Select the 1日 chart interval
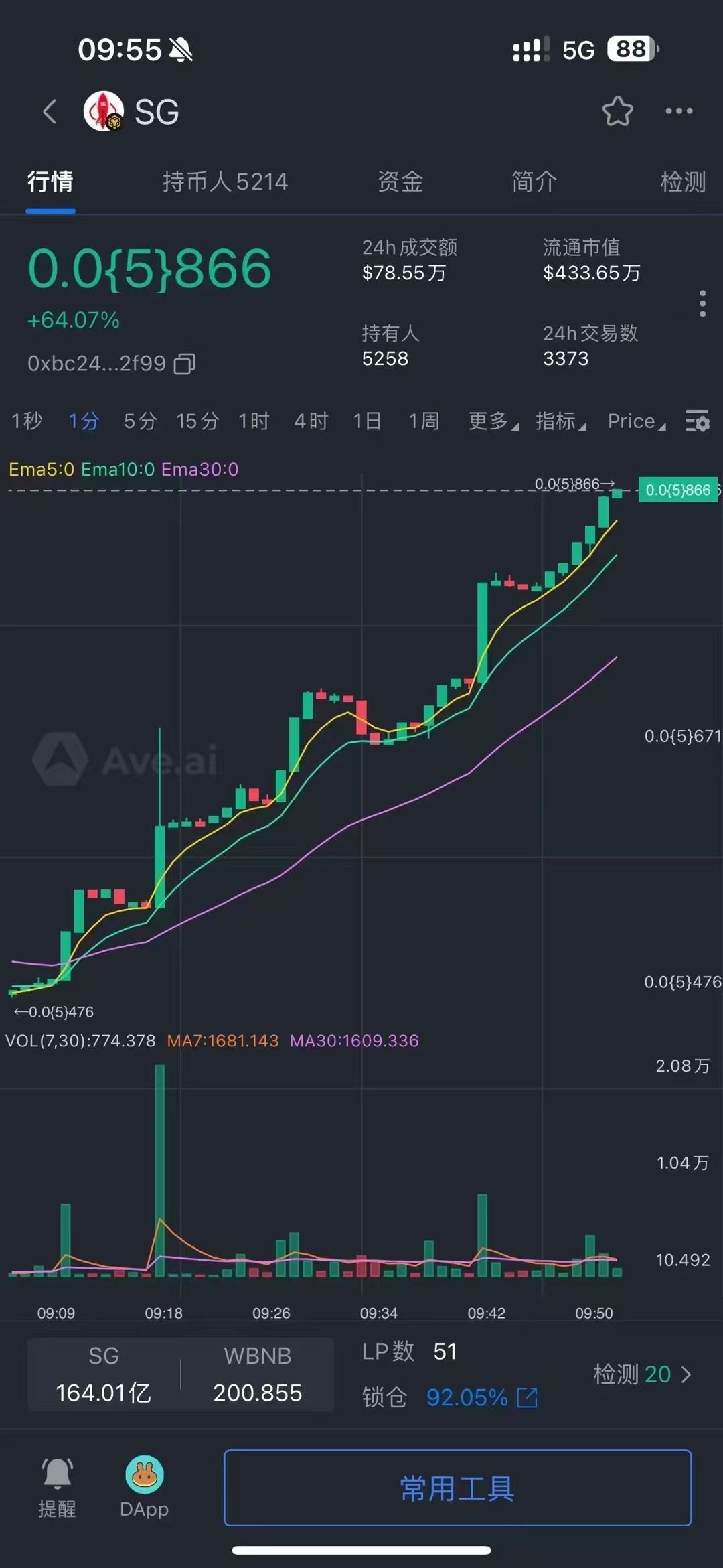Image resolution: width=723 pixels, height=1568 pixels. coord(367,421)
